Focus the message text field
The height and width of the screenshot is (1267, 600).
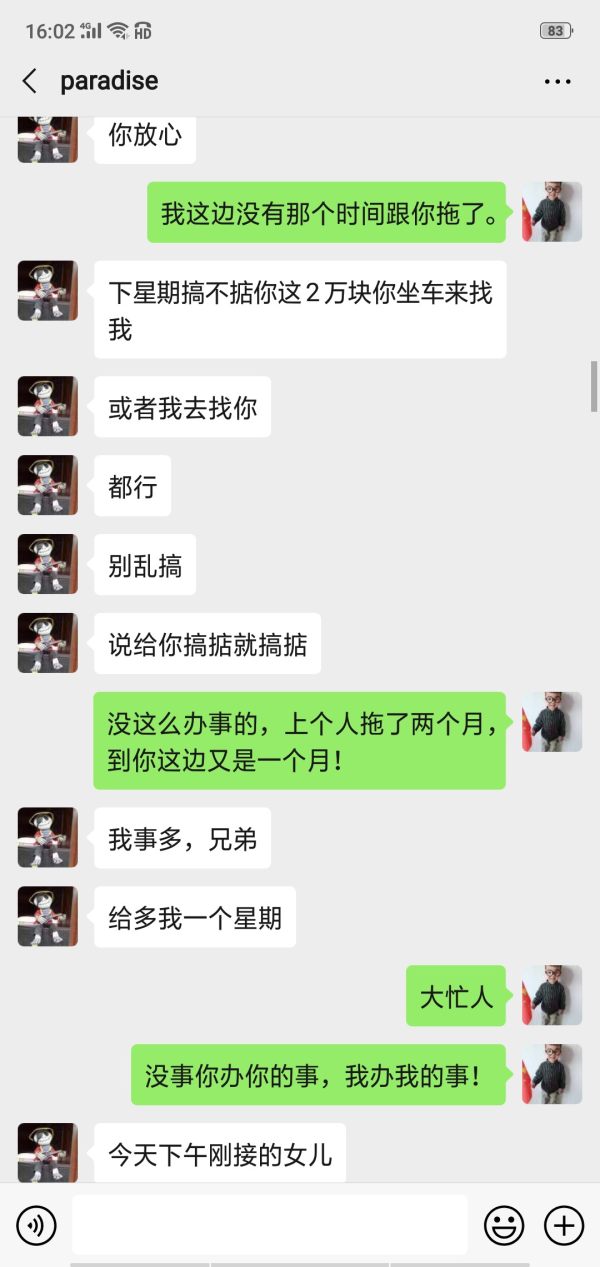coord(269,1224)
